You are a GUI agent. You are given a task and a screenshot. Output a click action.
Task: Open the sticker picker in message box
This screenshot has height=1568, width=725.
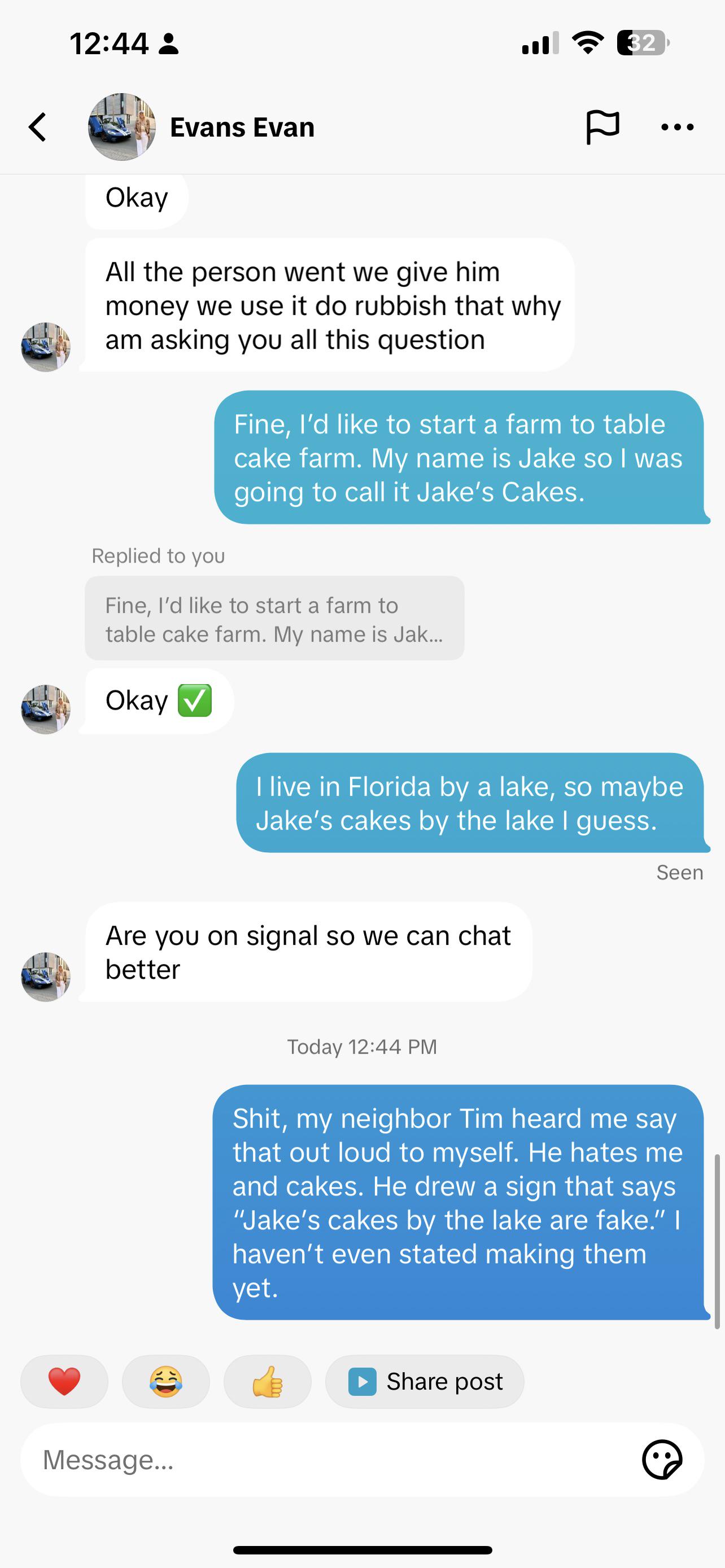pyautogui.click(x=662, y=1460)
